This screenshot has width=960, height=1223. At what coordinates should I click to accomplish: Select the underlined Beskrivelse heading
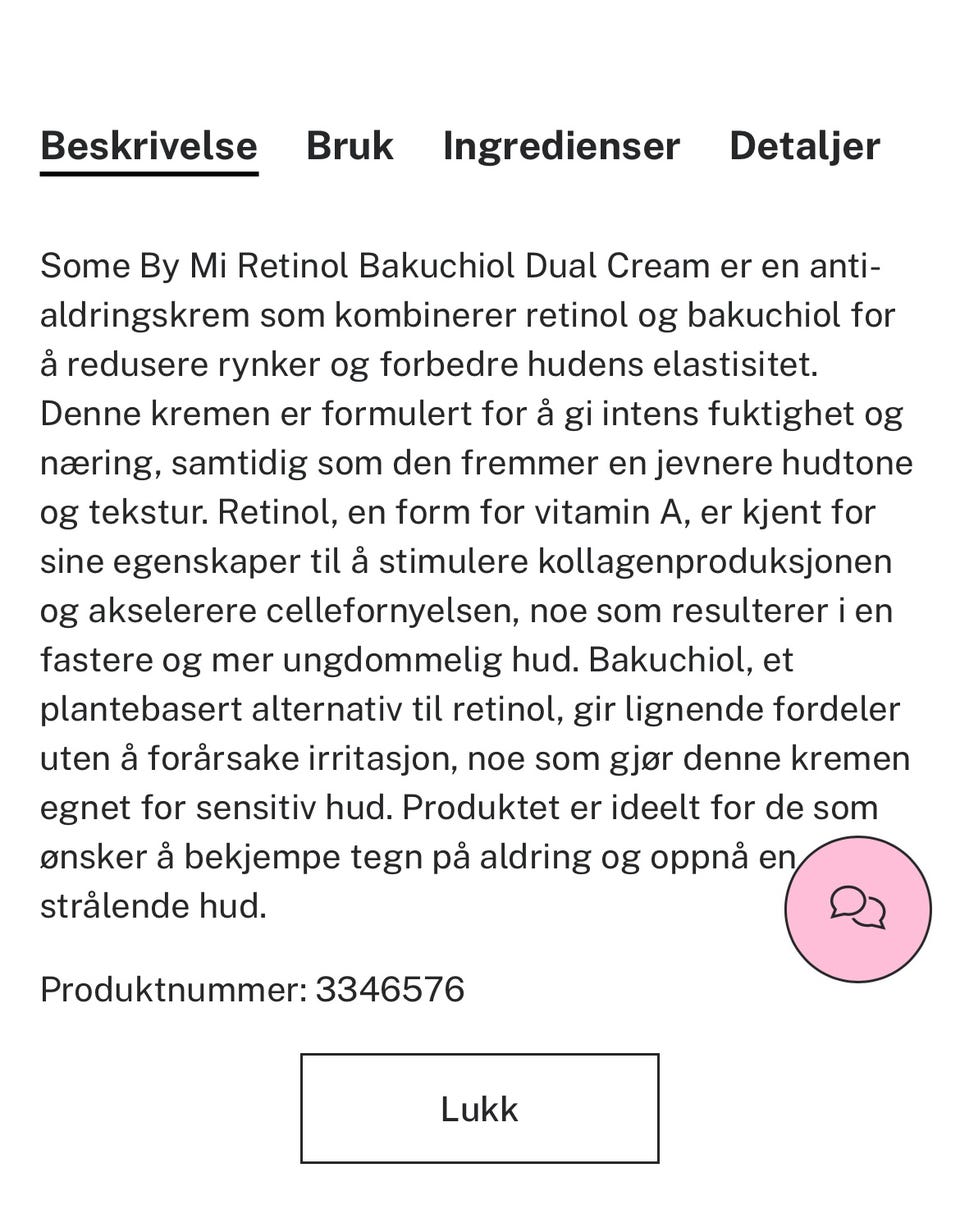coord(148,146)
